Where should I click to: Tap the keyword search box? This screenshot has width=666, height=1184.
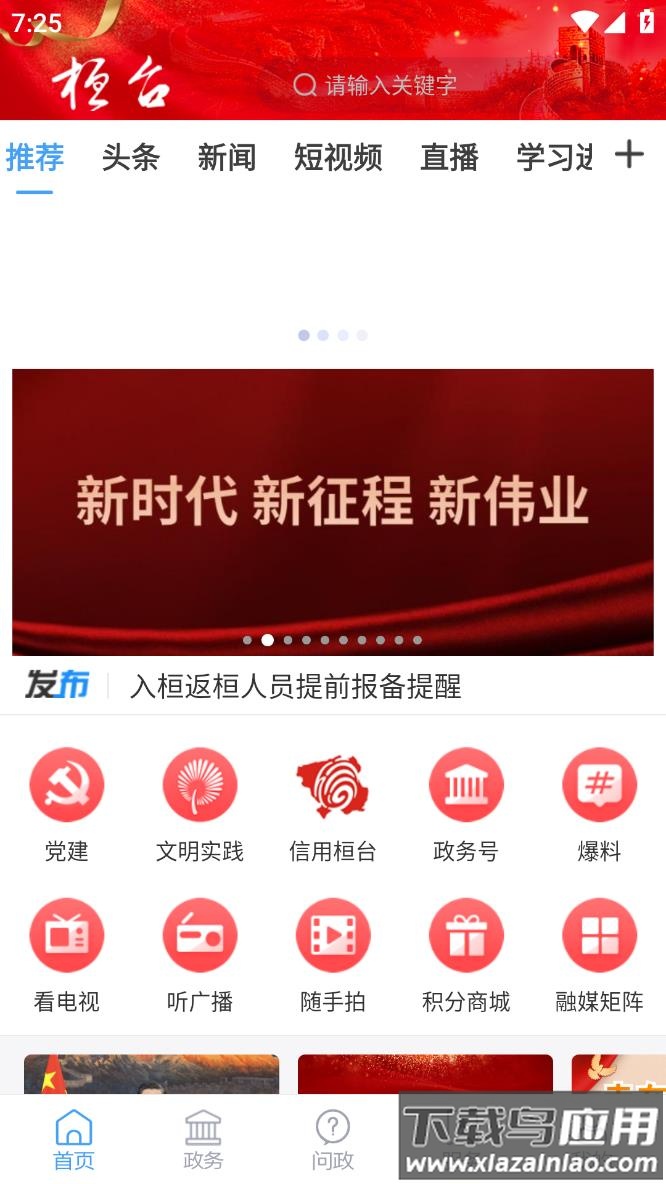click(x=390, y=85)
